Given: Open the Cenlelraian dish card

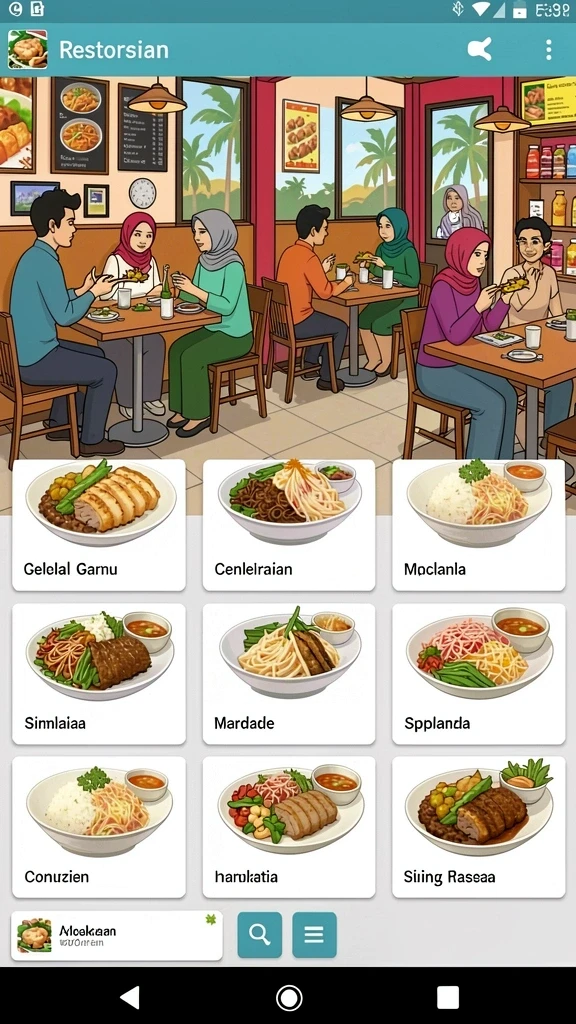Looking at the screenshot, I should [x=289, y=525].
